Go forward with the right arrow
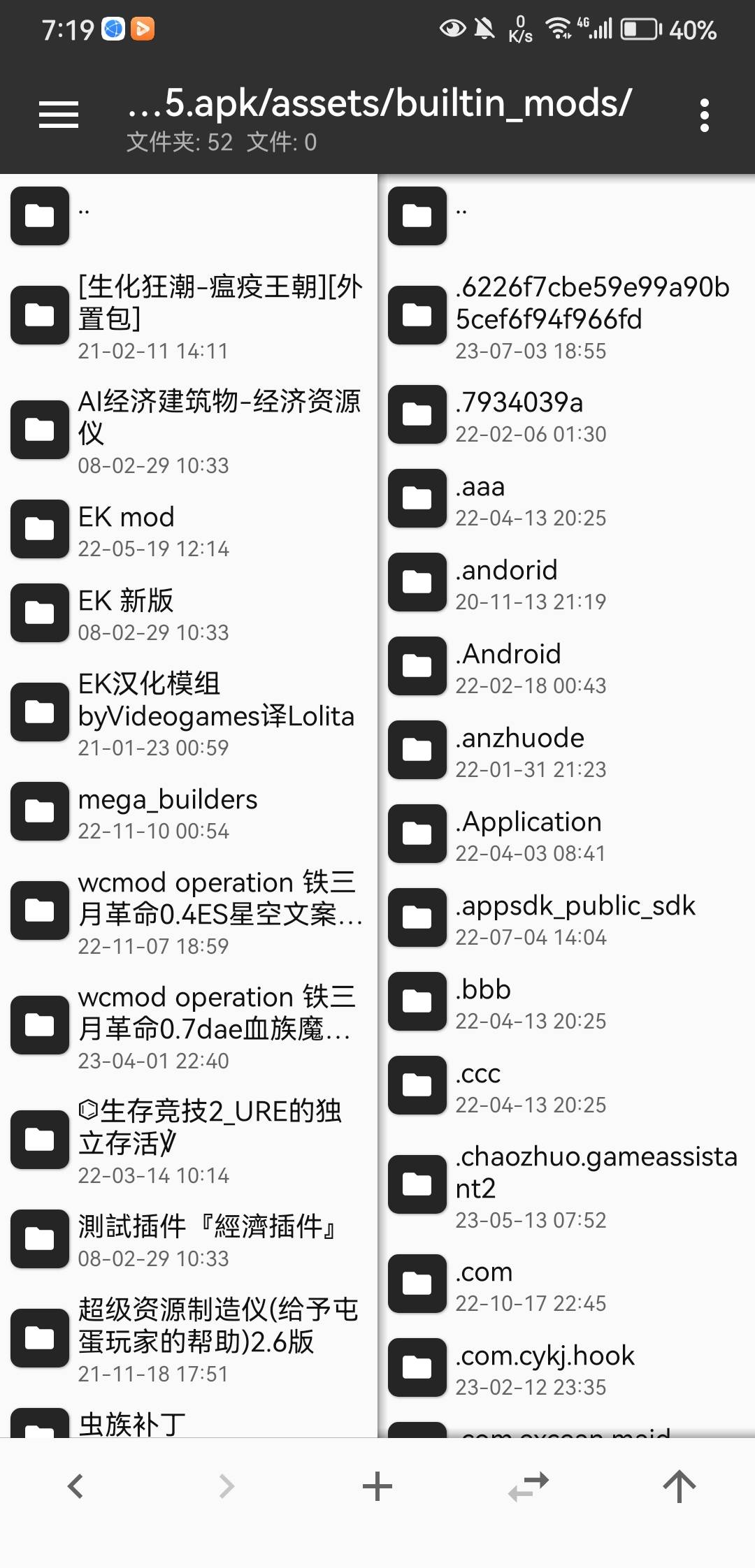The height and width of the screenshot is (1568, 755). [226, 1486]
